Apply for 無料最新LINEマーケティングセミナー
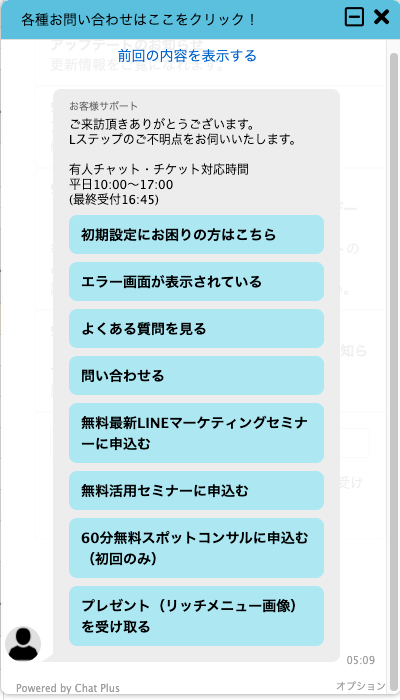Screen dimensions: 400x700 coord(196,433)
